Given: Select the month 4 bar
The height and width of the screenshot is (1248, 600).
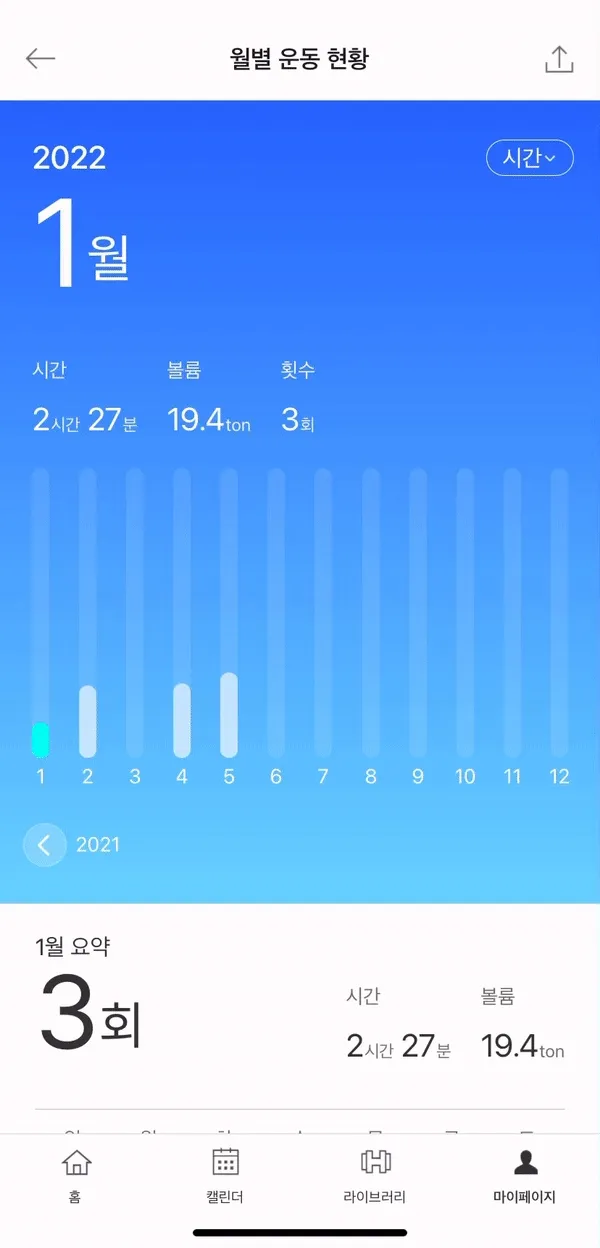Looking at the screenshot, I should coord(182,720).
